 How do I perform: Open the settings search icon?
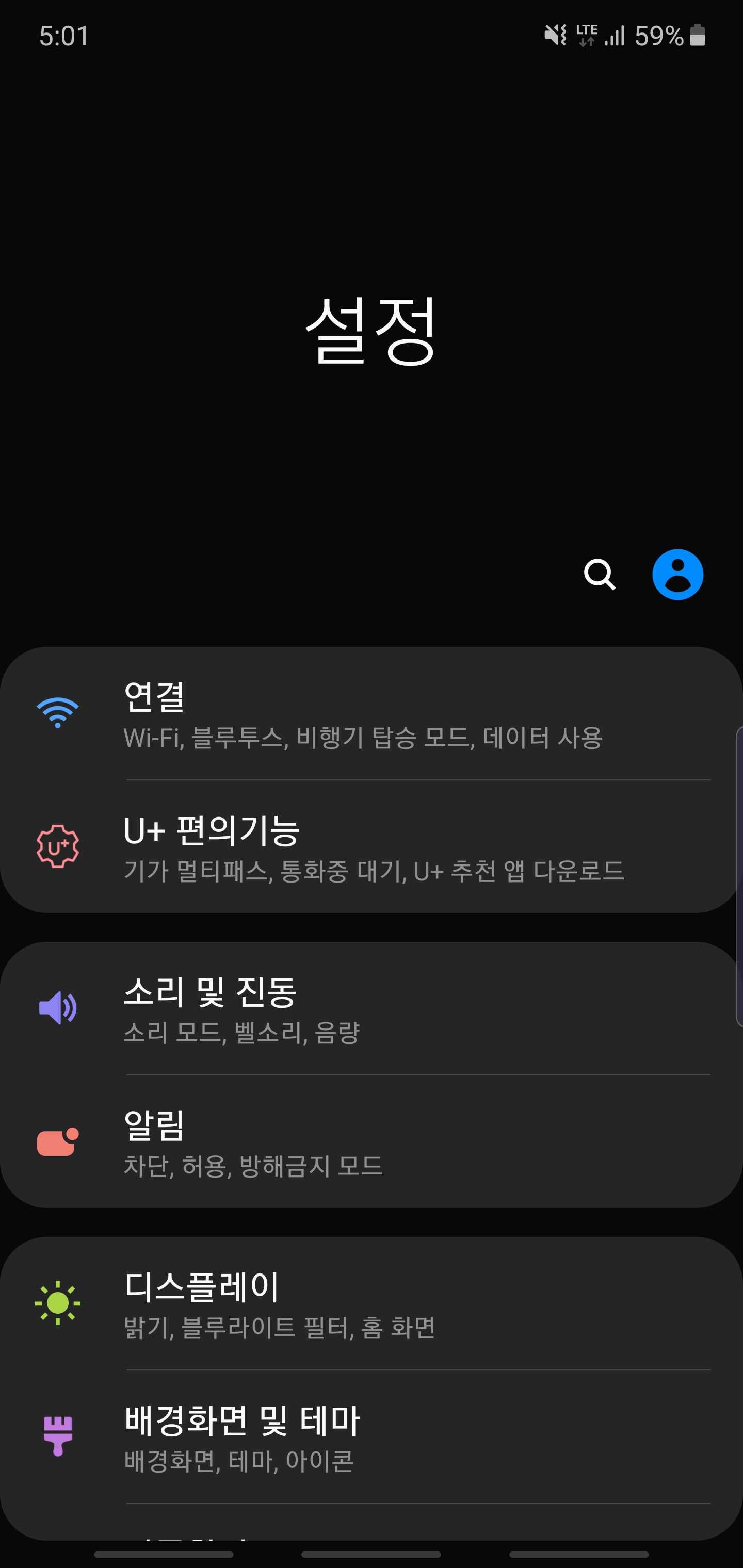tap(599, 575)
